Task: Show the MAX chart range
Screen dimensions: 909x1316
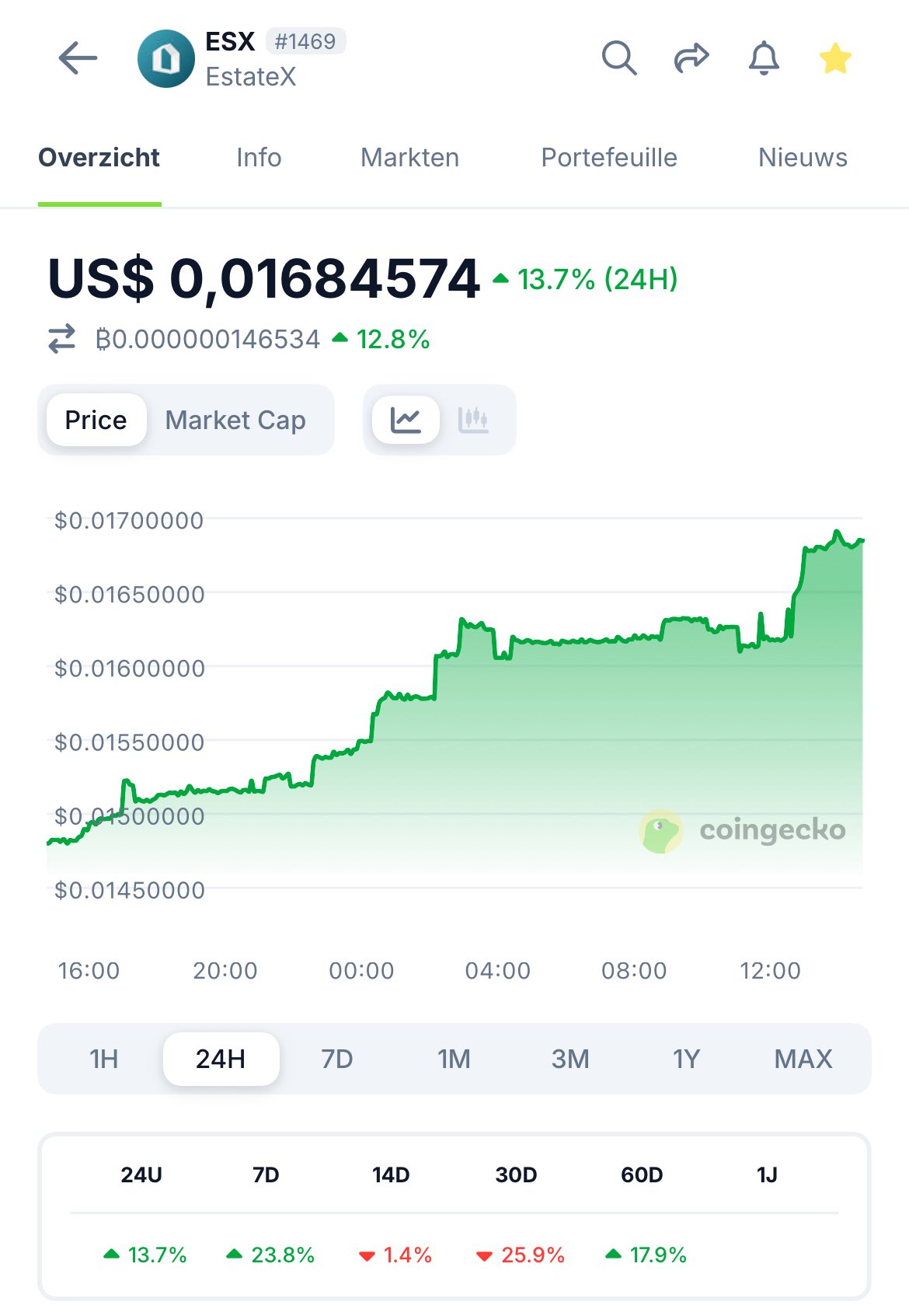Action: [x=803, y=1059]
